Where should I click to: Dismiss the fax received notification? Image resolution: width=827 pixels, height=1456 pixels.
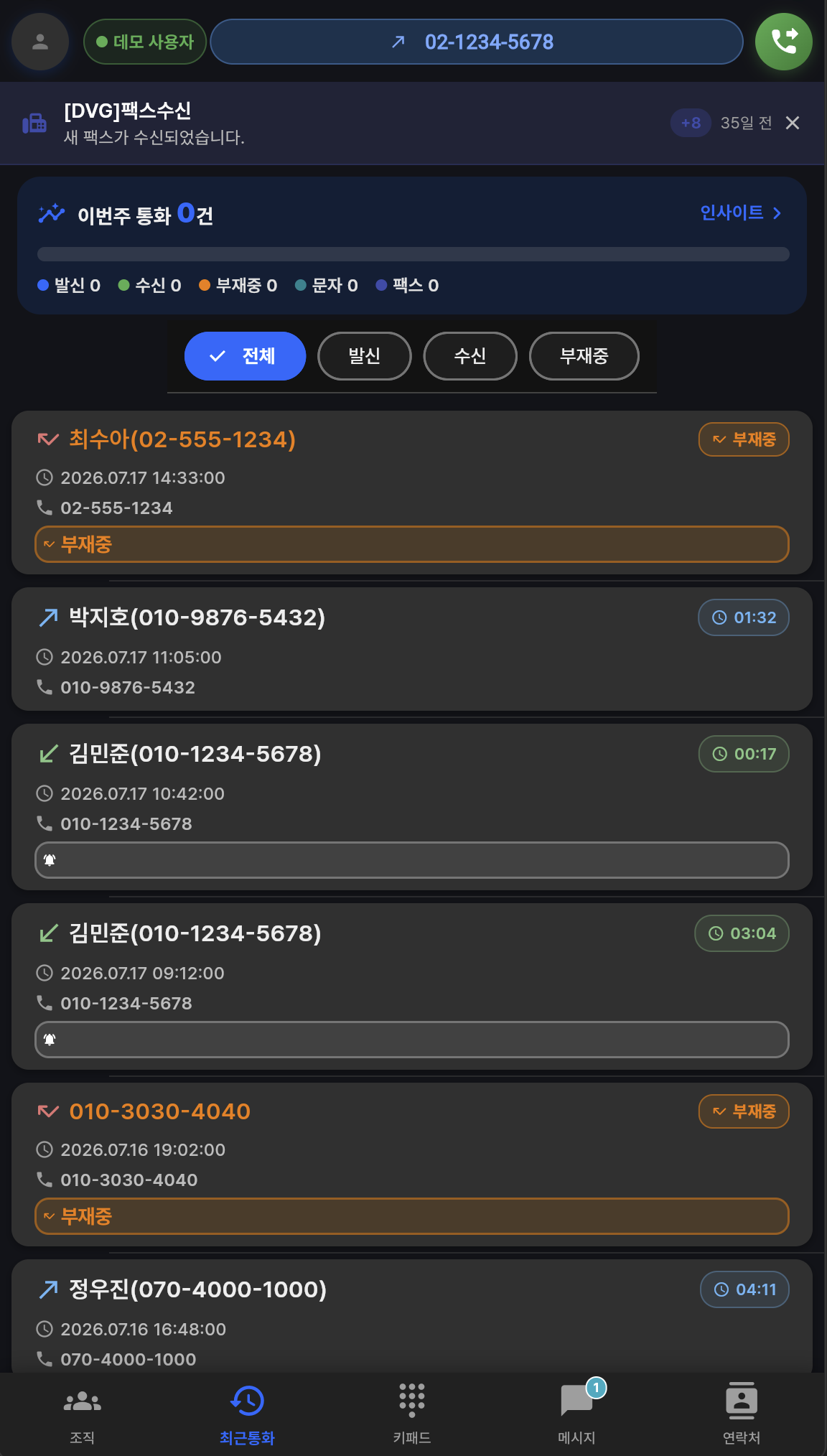(793, 123)
